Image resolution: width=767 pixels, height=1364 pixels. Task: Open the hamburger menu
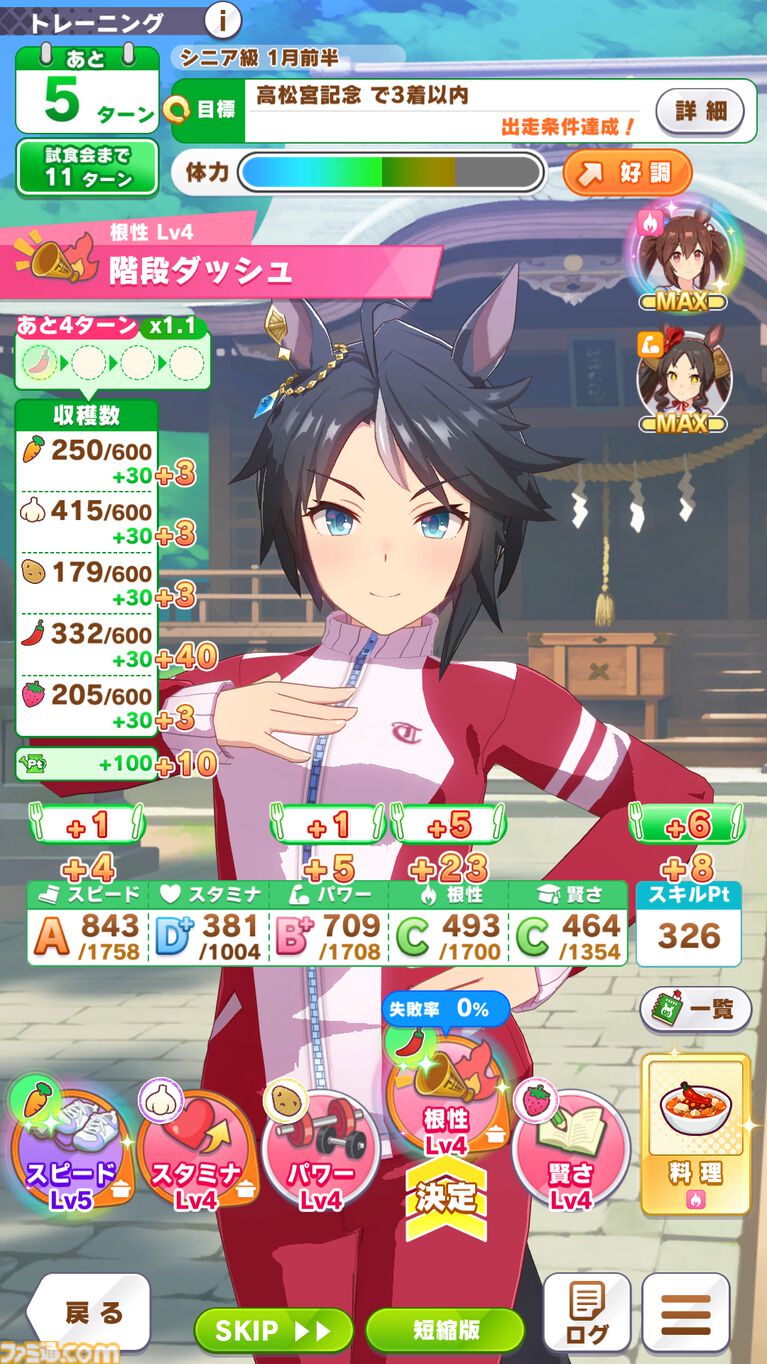tap(686, 1312)
